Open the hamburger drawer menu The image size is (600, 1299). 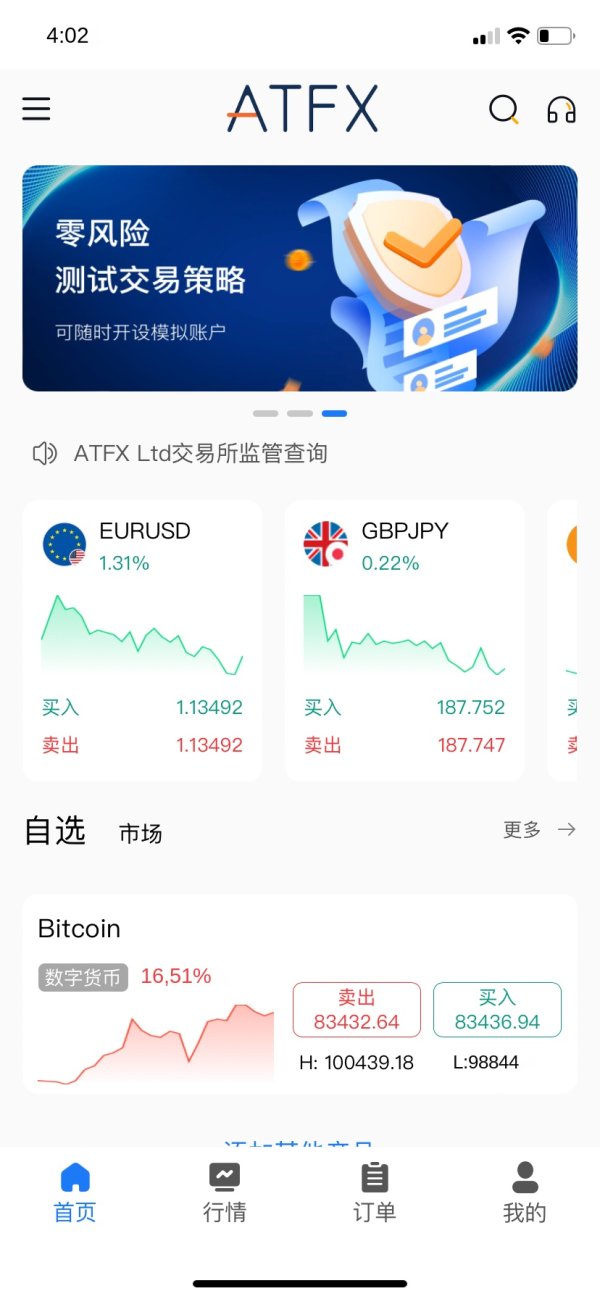[x=36, y=109]
